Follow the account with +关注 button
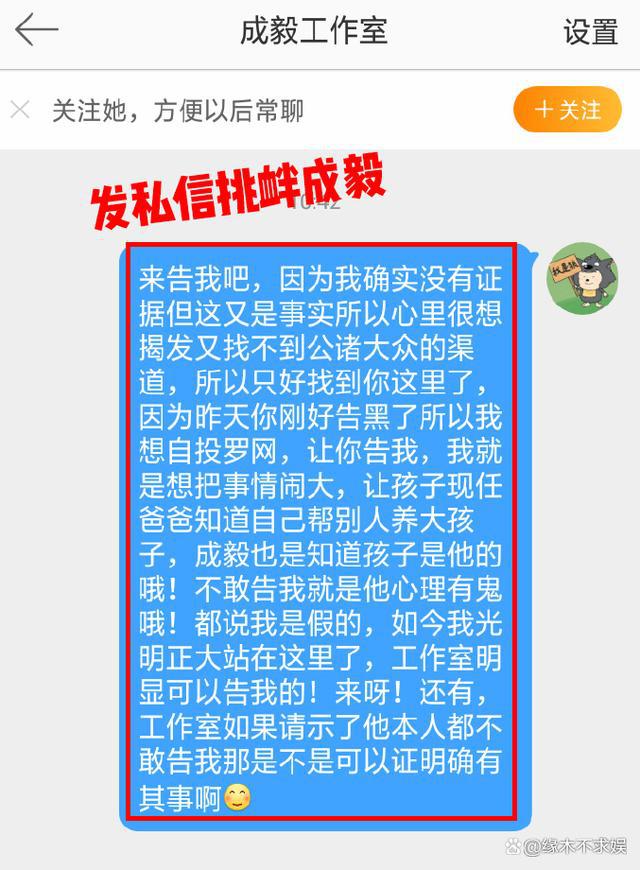Image resolution: width=640 pixels, height=870 pixels. coord(567,110)
